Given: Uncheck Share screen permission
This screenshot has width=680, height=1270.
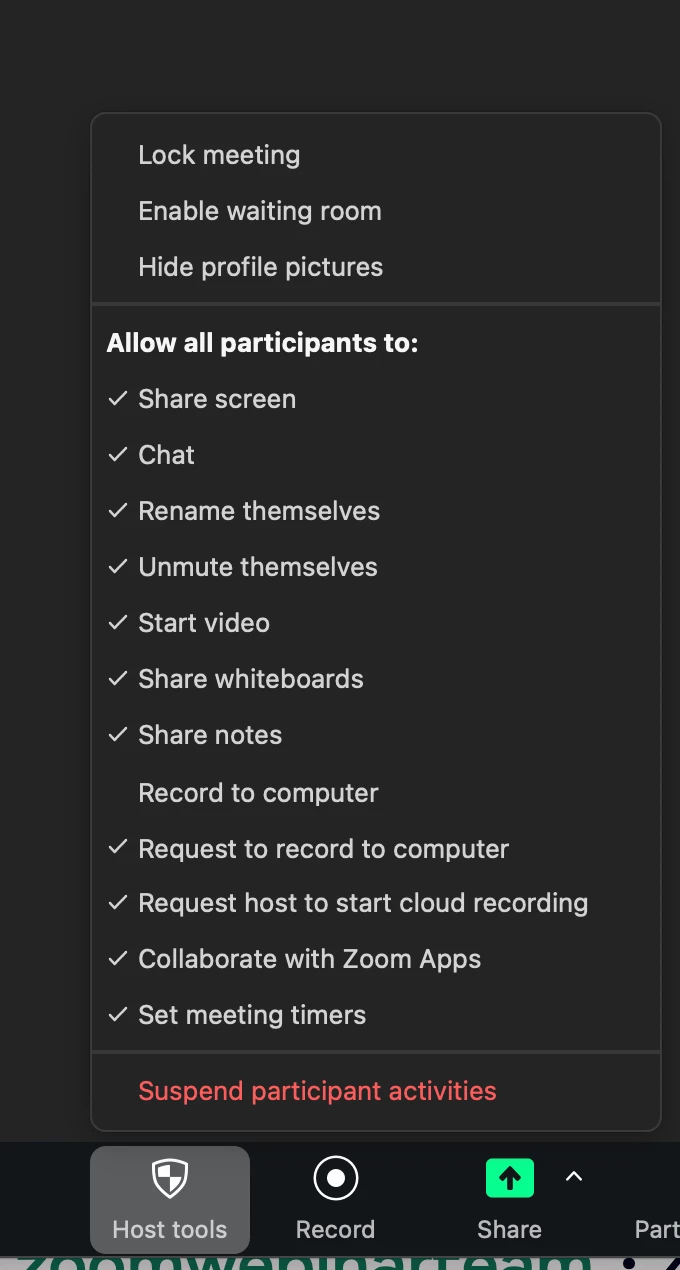Looking at the screenshot, I should pyautogui.click(x=216, y=399).
